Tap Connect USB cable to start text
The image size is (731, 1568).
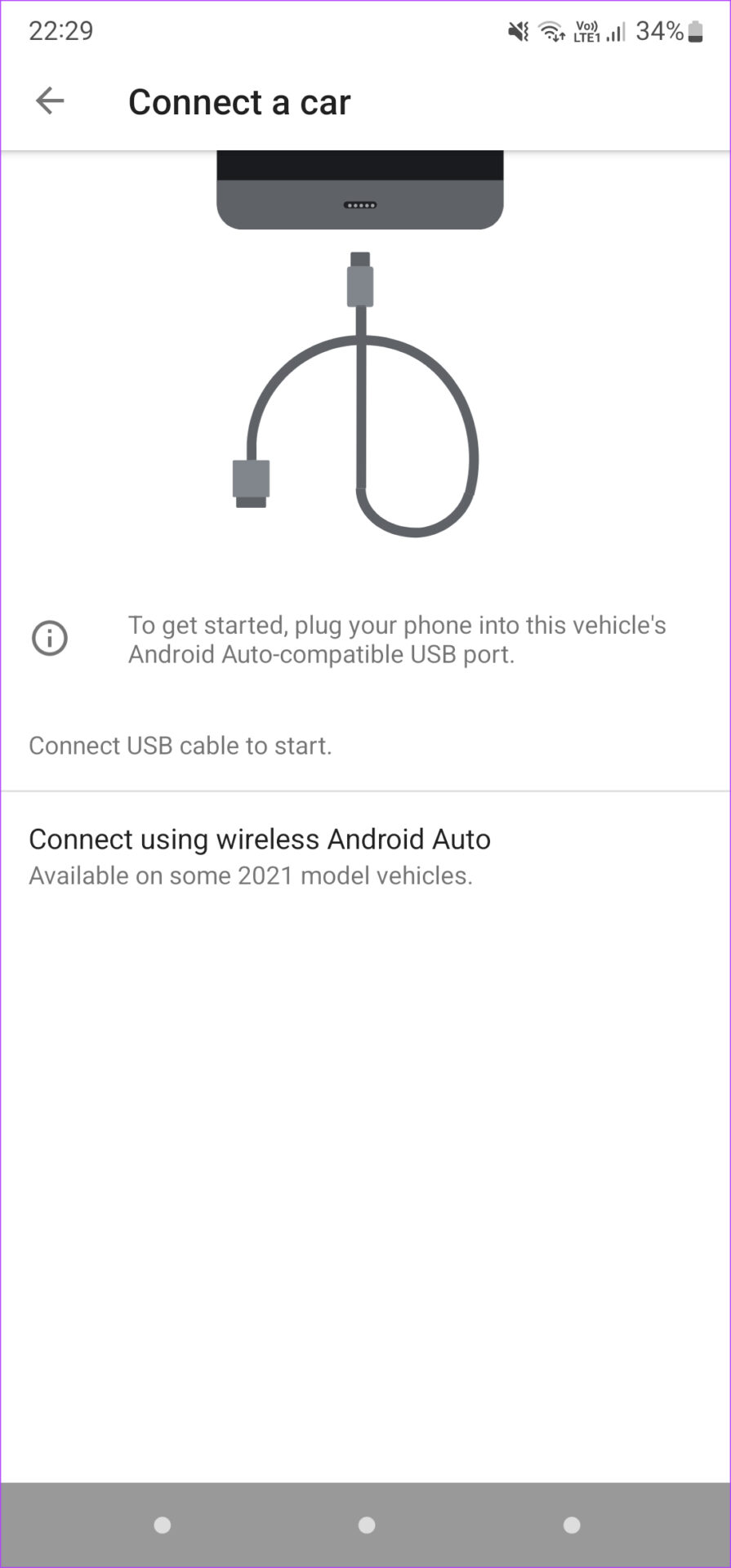pyautogui.click(x=181, y=745)
